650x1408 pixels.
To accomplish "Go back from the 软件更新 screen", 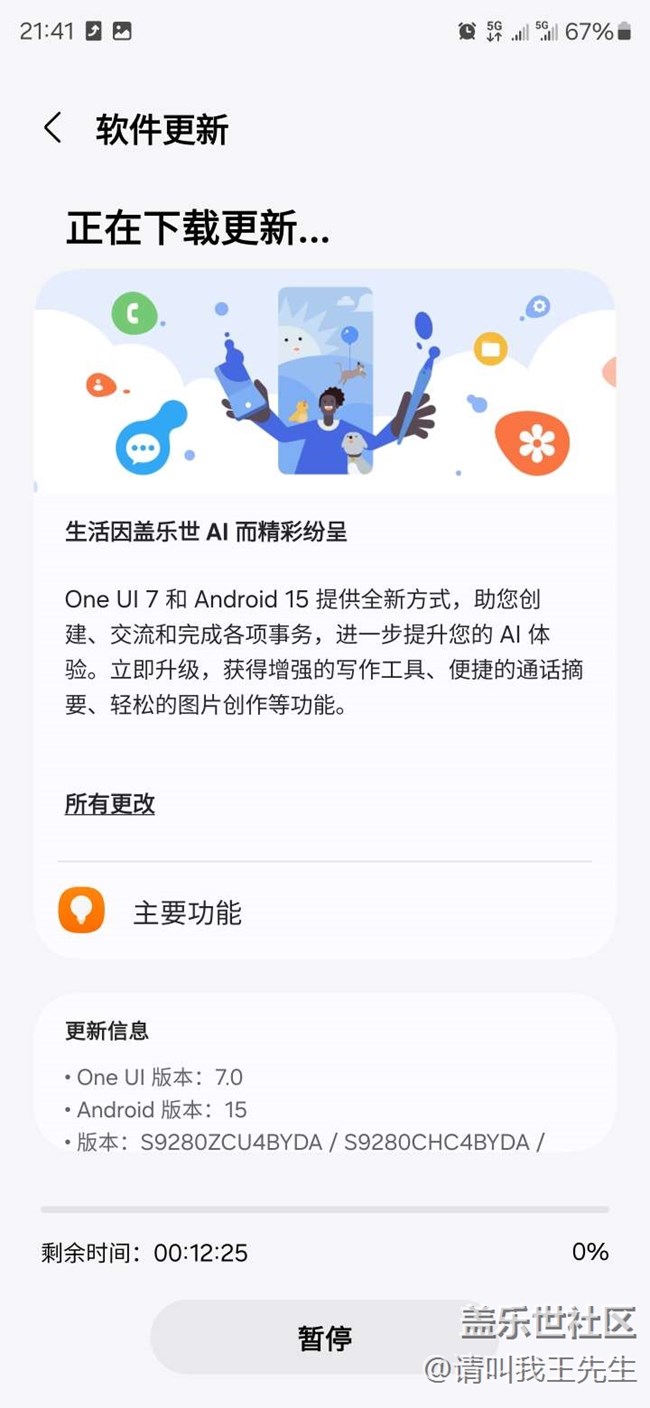I will 53,129.
